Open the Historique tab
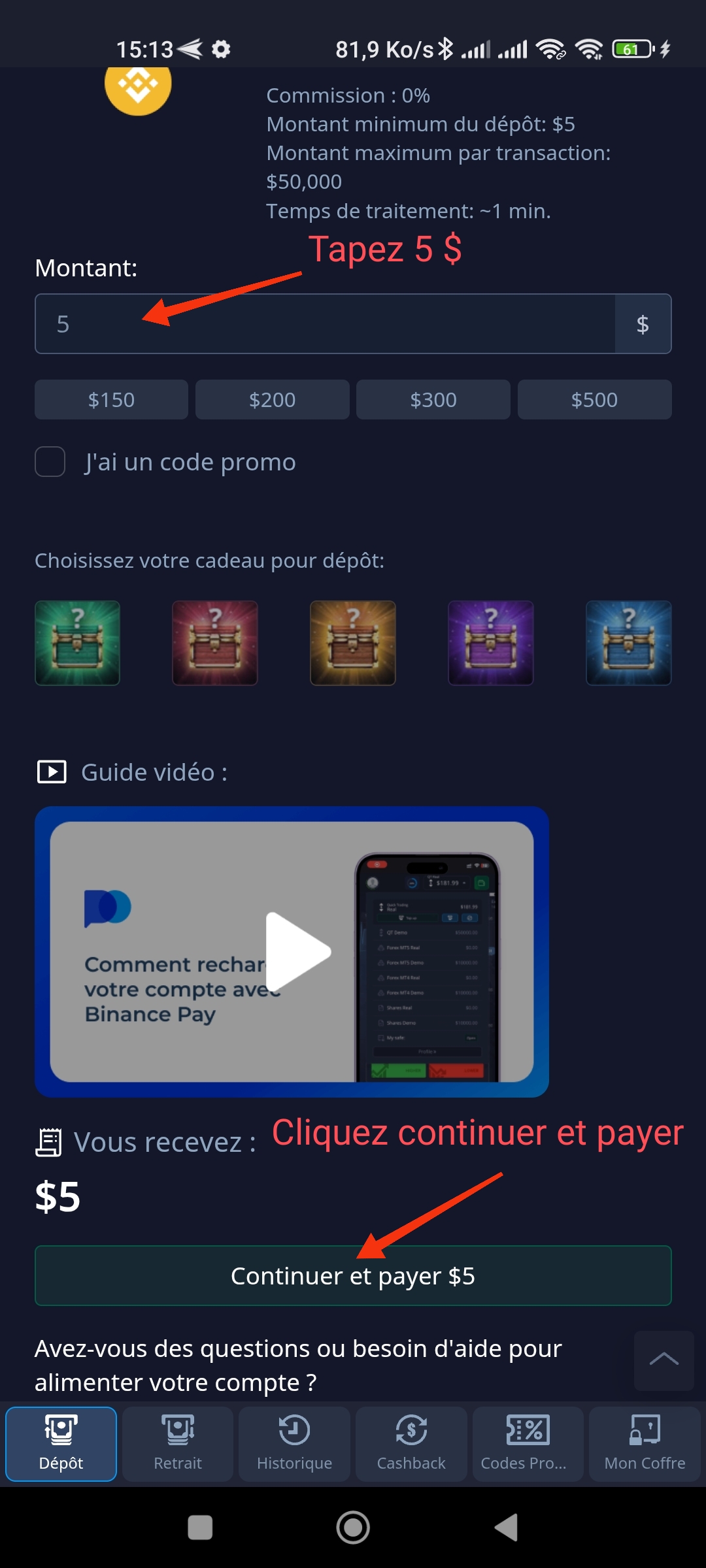The width and height of the screenshot is (706, 1568). click(294, 1444)
